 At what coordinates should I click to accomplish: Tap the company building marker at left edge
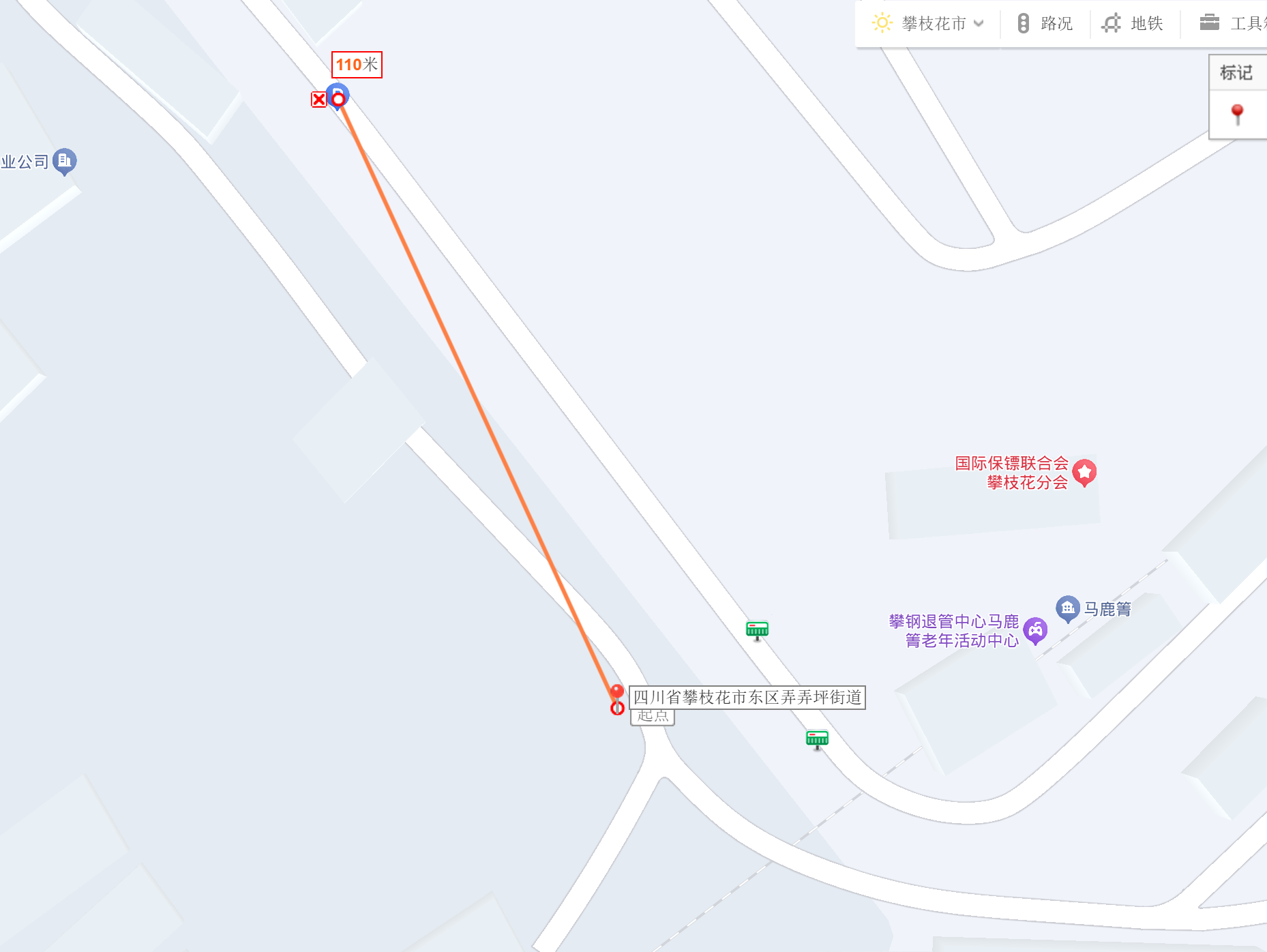[x=65, y=161]
